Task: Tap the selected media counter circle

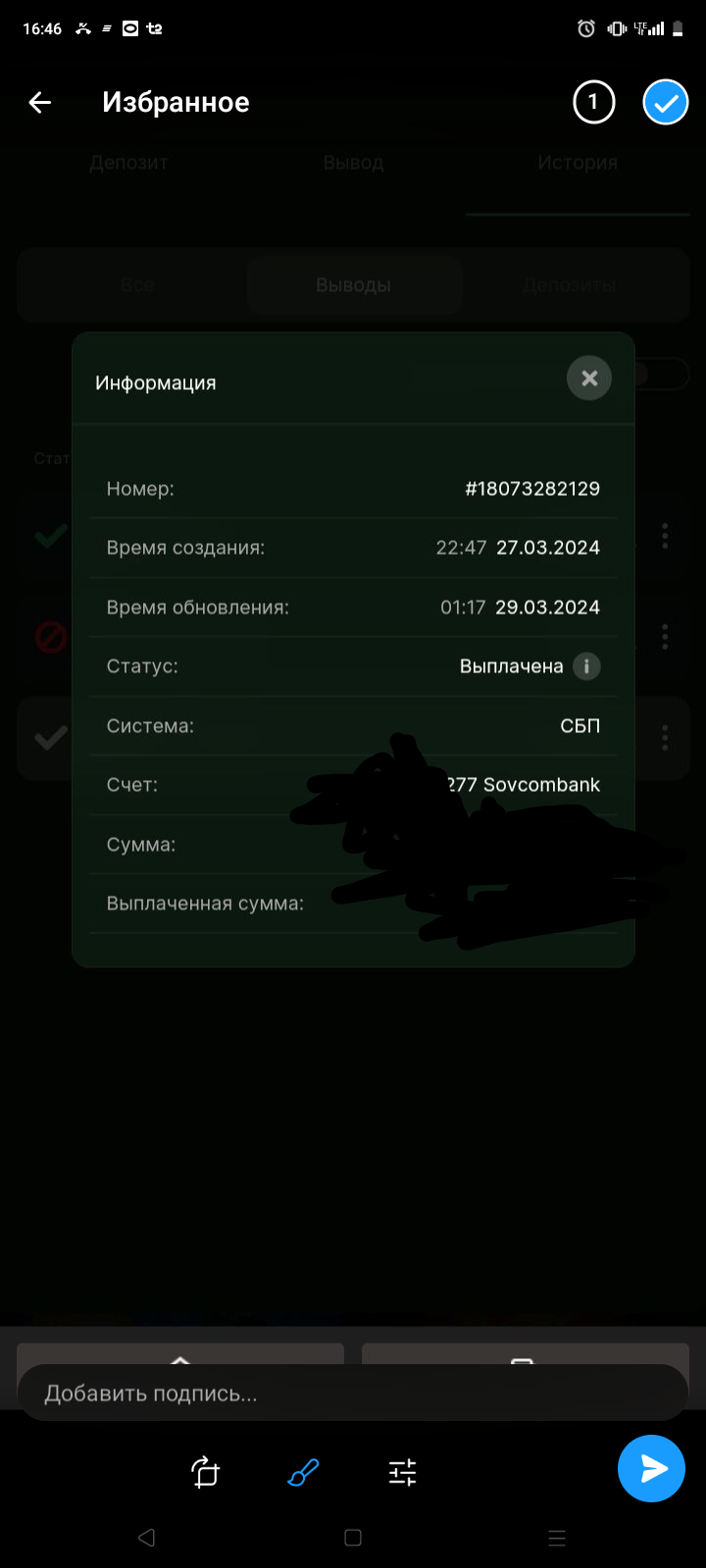Action: [593, 102]
